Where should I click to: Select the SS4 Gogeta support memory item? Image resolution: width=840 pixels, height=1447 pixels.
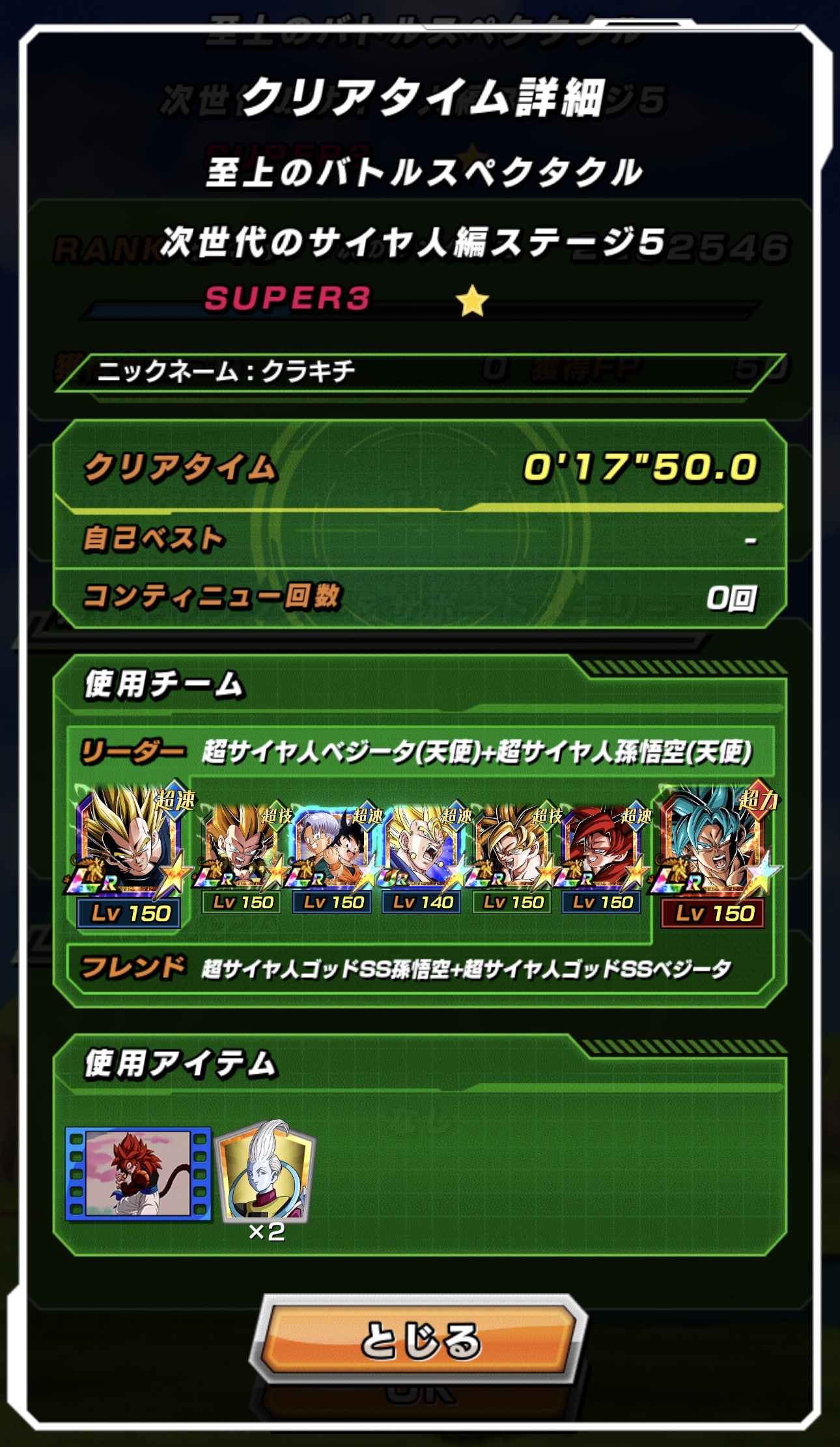point(138,1173)
